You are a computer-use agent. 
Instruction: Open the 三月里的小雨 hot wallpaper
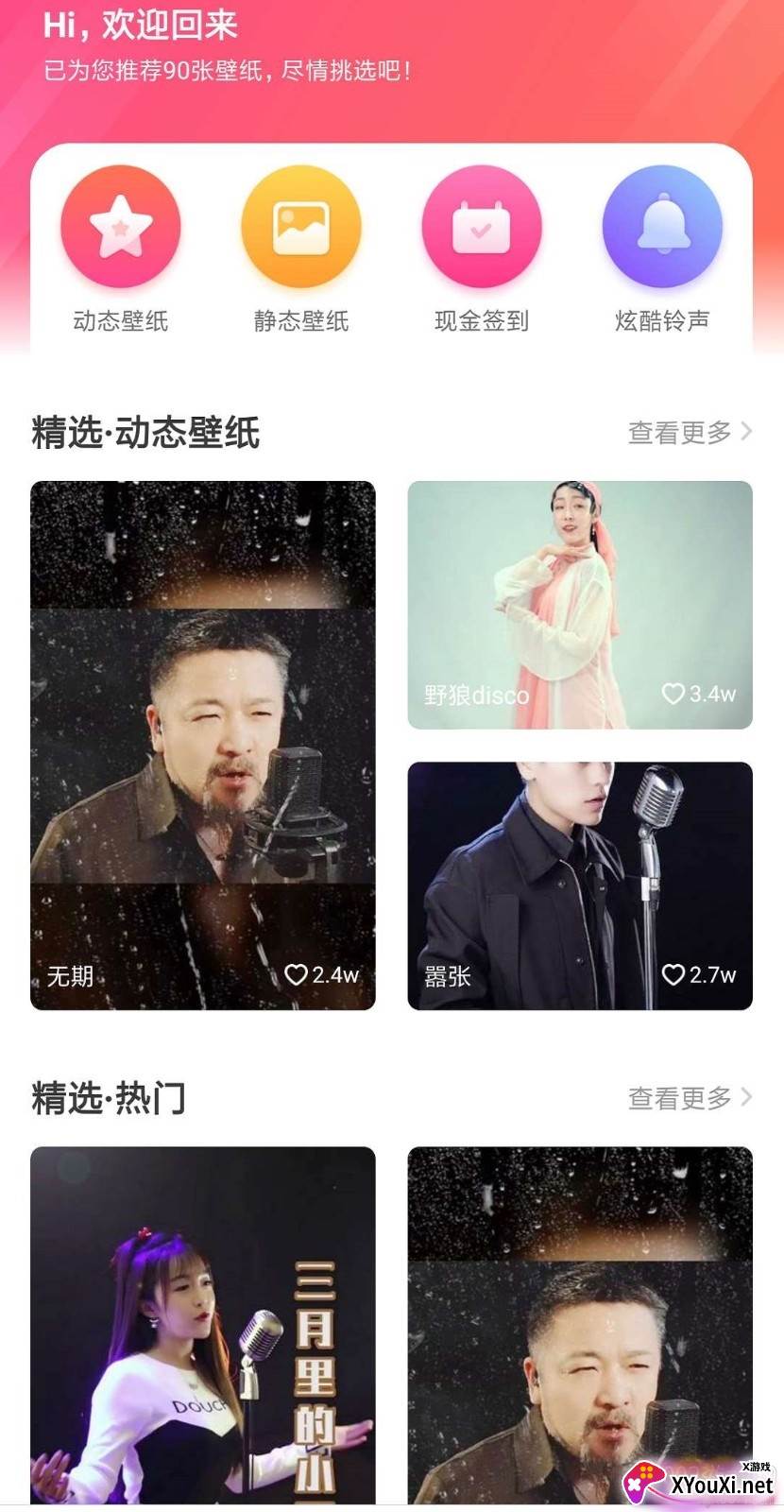point(202,1323)
